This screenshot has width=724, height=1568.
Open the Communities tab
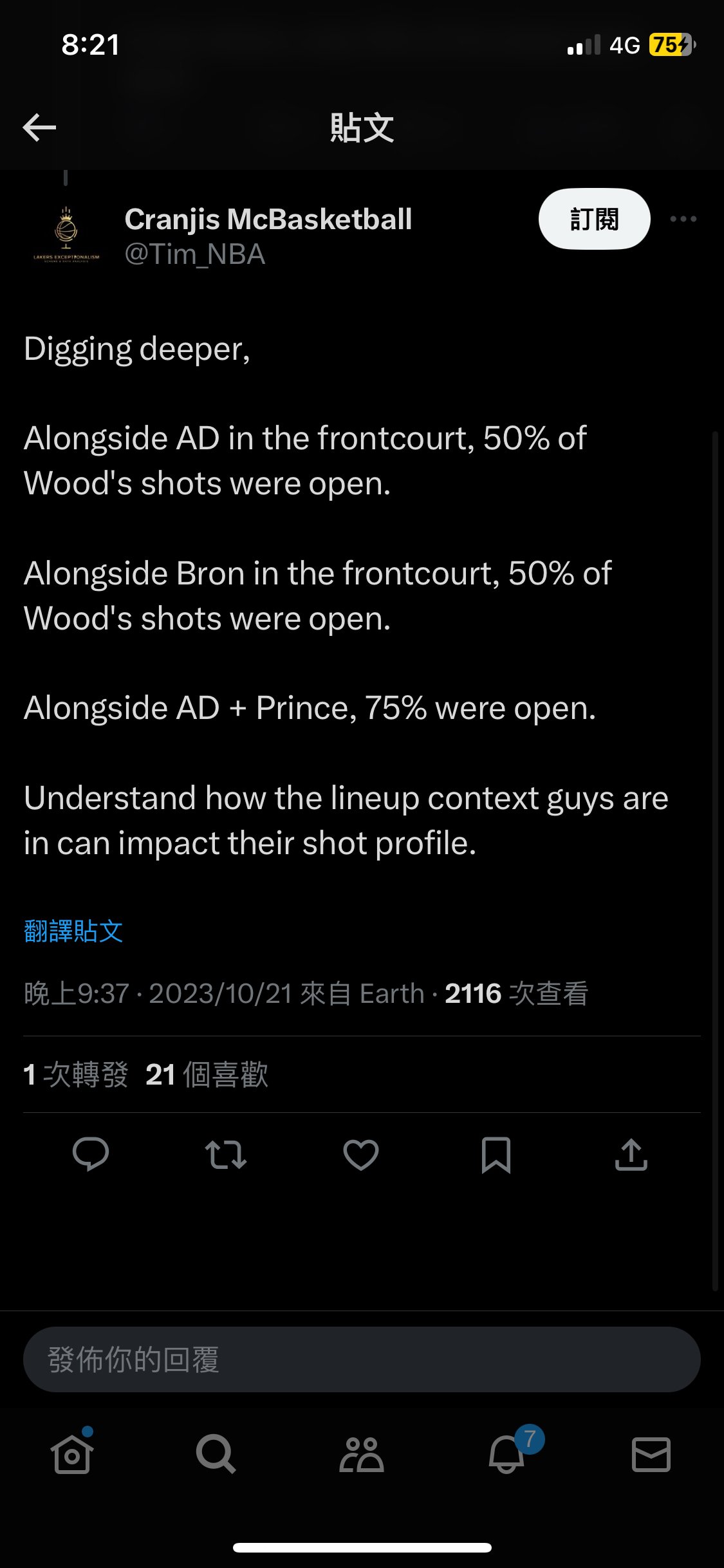362,1454
